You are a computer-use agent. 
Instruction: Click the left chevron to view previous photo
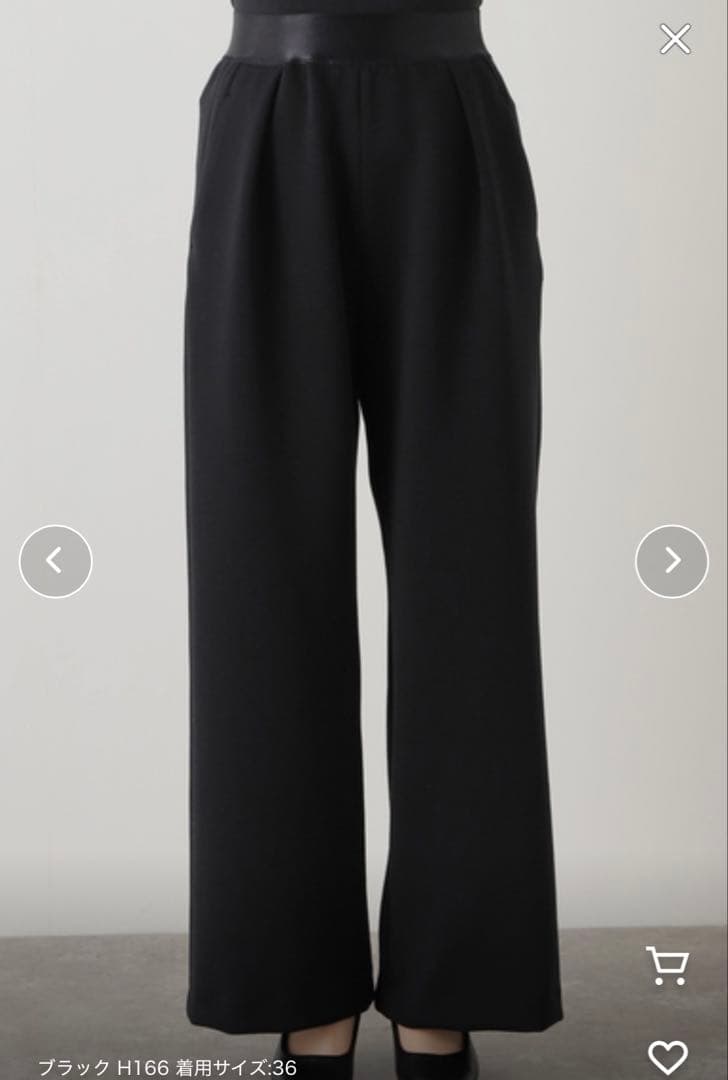click(57, 560)
